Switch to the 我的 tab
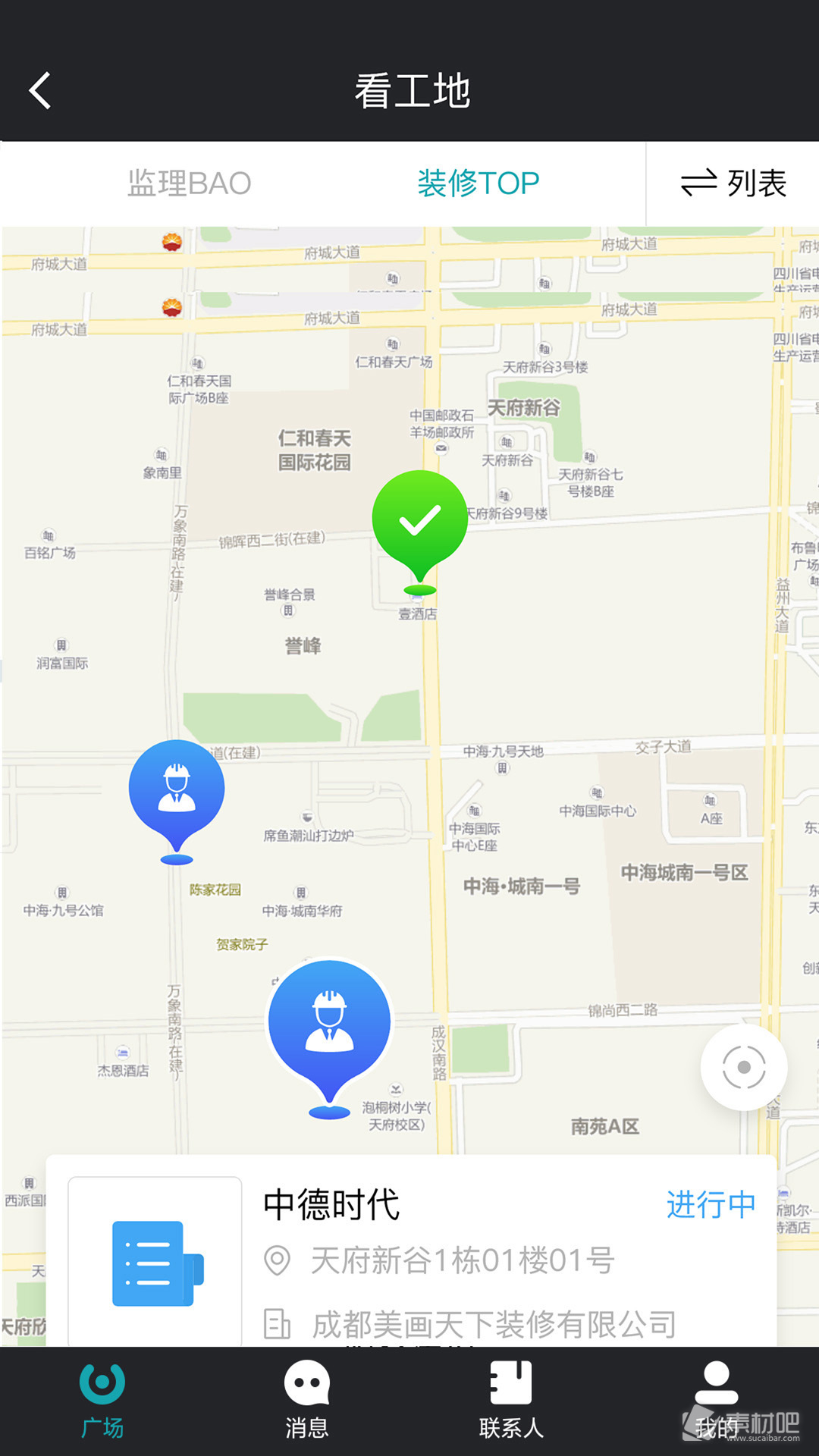Screen dimensions: 819x1456 click(x=716, y=1401)
